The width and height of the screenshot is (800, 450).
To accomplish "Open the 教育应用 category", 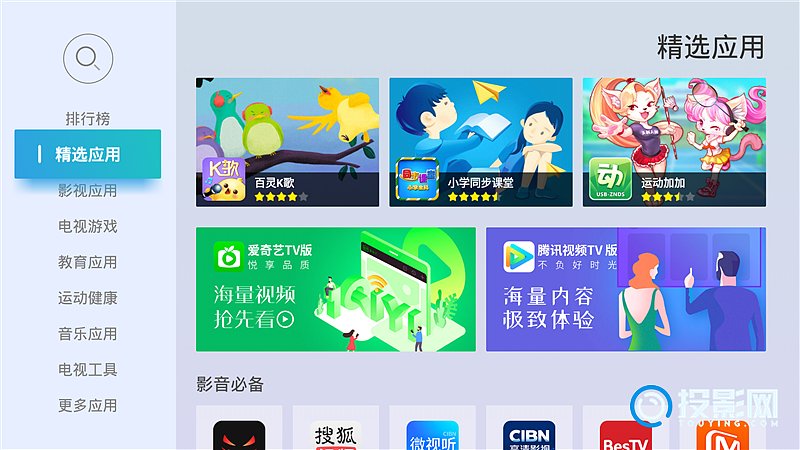I will [x=87, y=262].
